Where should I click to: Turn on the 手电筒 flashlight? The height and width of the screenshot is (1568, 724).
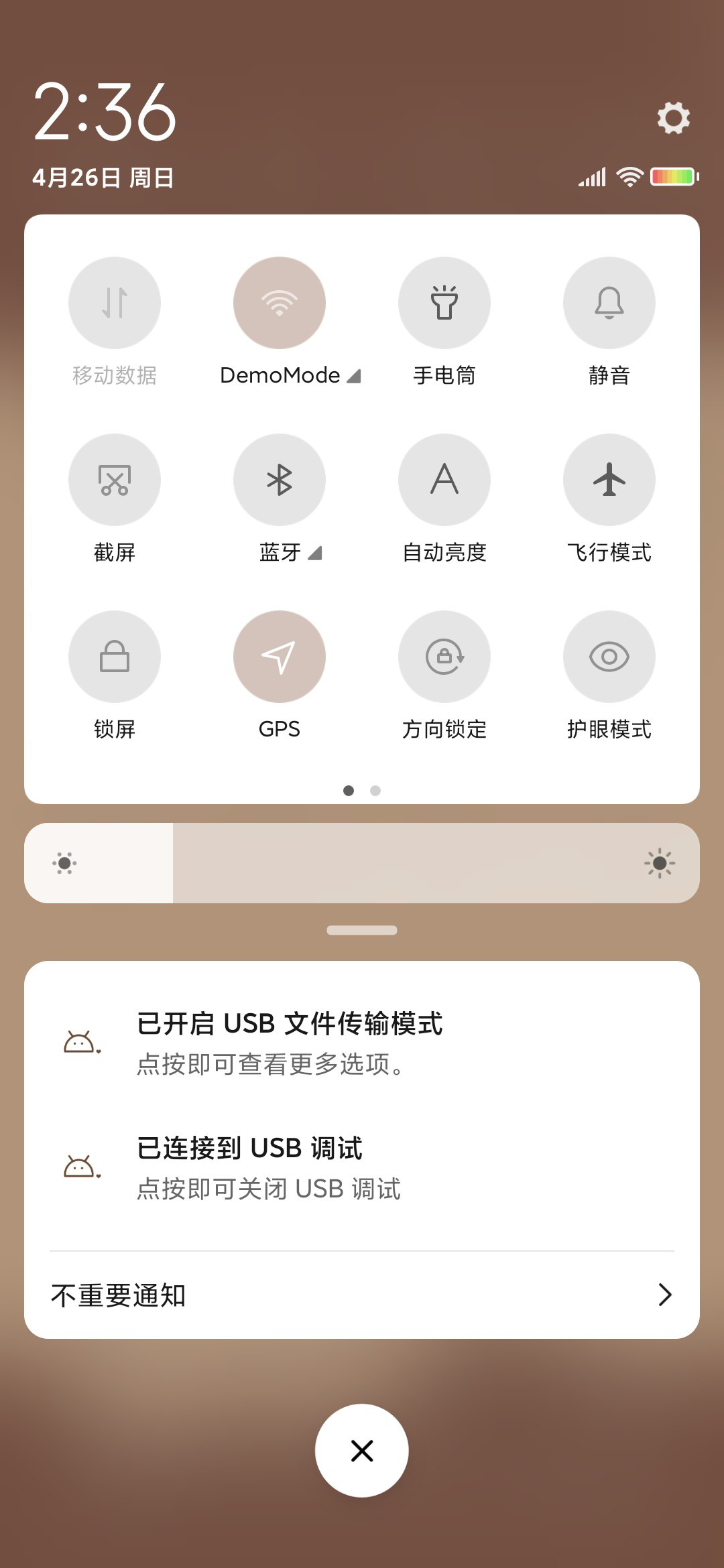(444, 303)
